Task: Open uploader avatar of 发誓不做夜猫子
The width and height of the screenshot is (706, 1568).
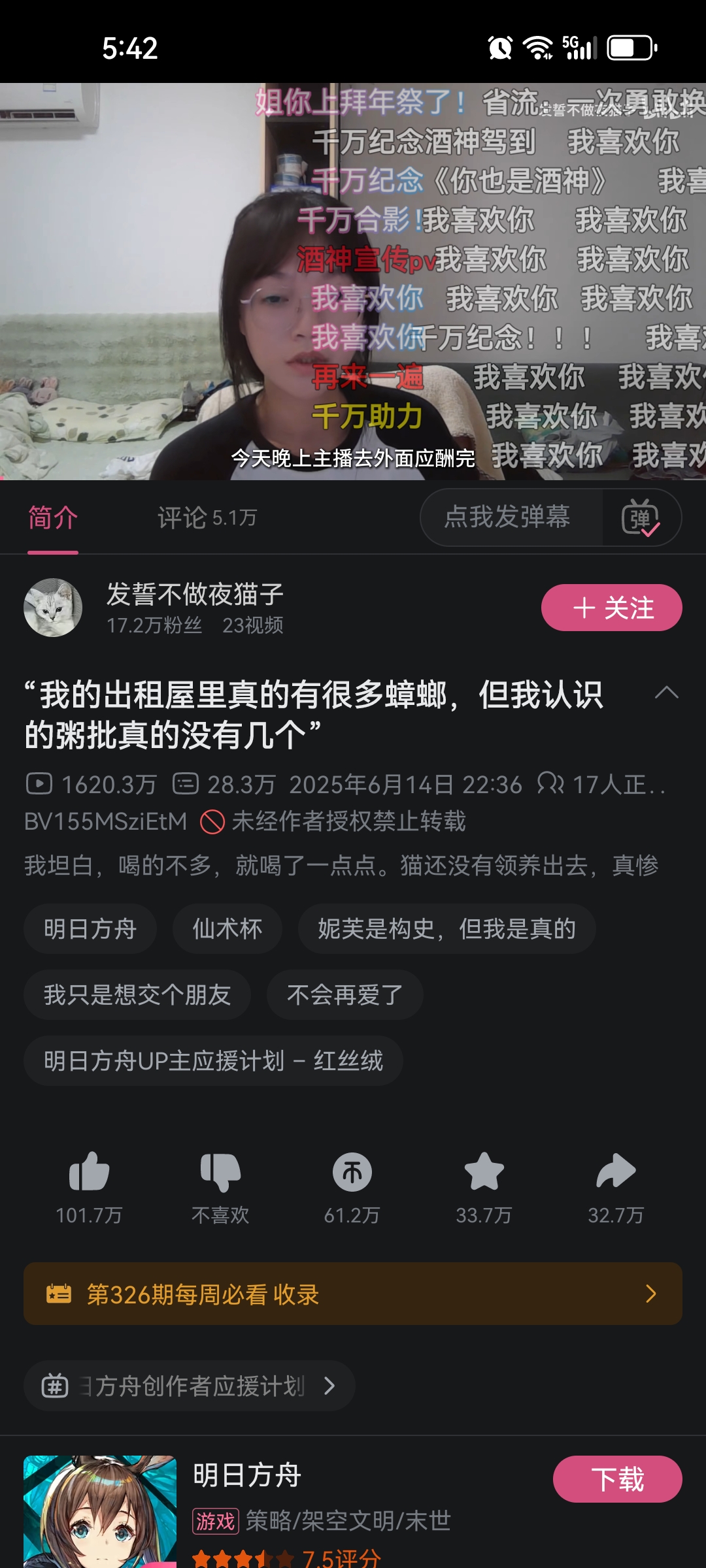Action: click(x=53, y=608)
